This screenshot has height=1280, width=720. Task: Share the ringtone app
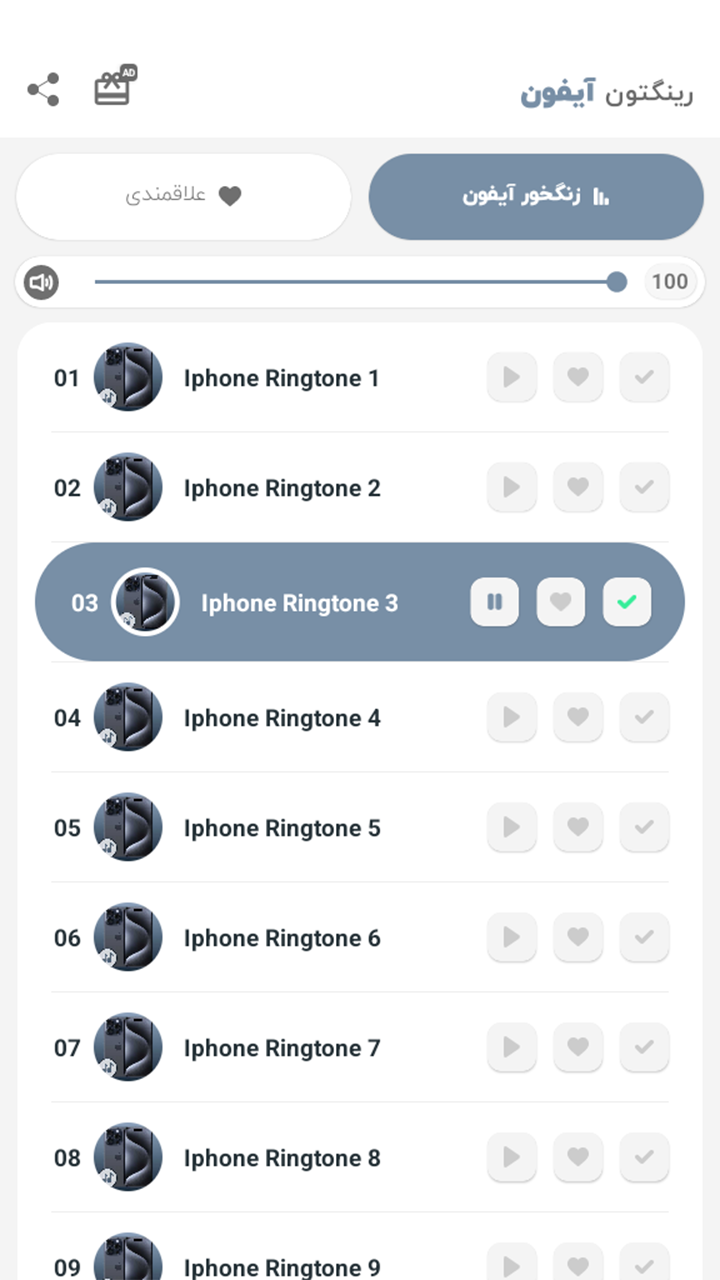[x=43, y=90]
